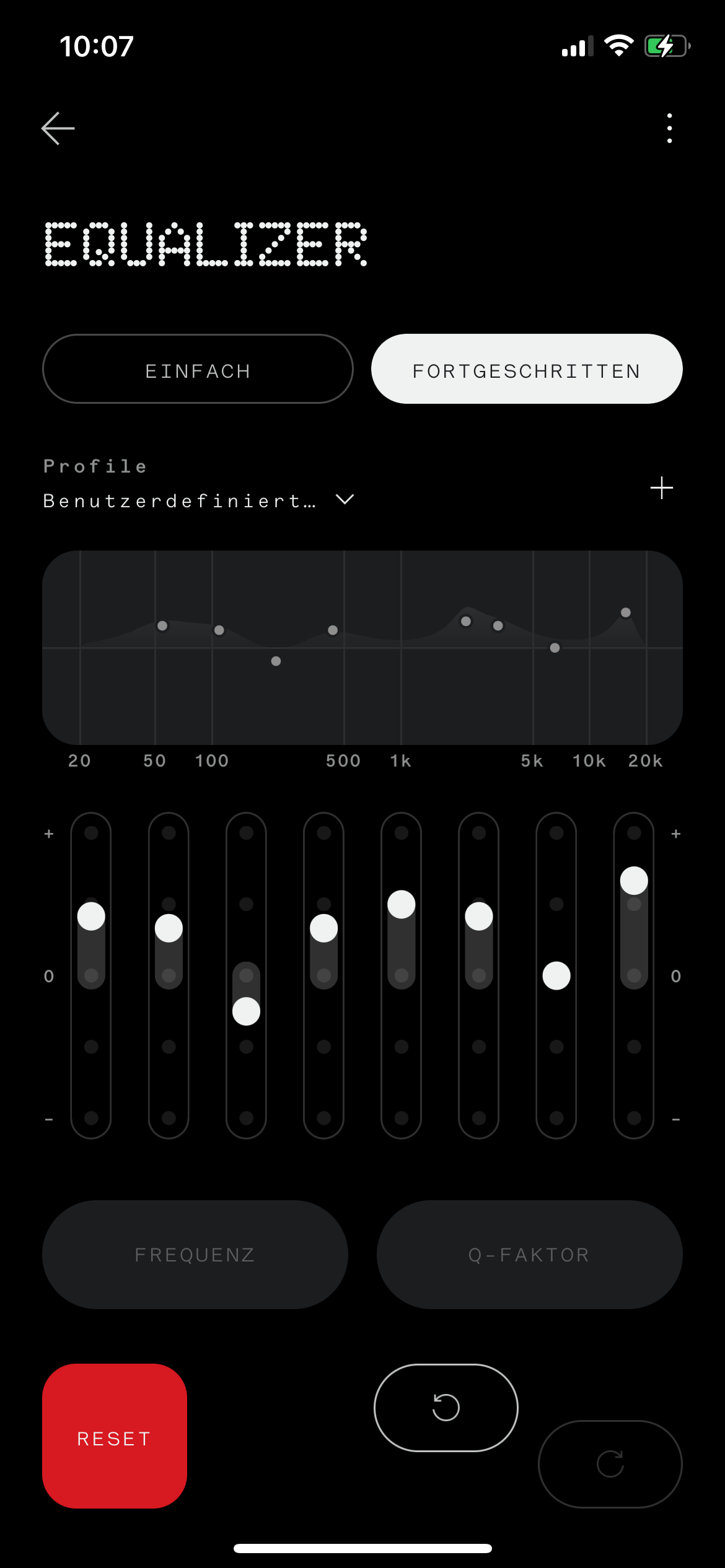725x1568 pixels.
Task: Tap the last band's slider knob
Action: (x=634, y=881)
